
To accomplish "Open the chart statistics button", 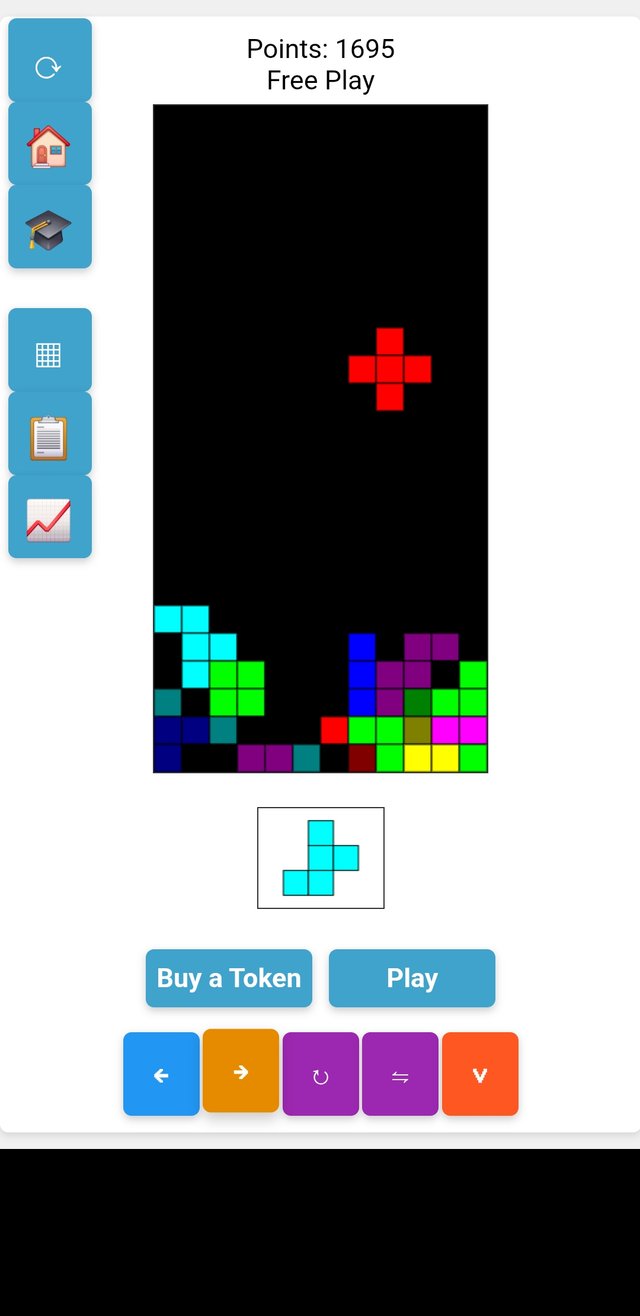I will (49, 518).
